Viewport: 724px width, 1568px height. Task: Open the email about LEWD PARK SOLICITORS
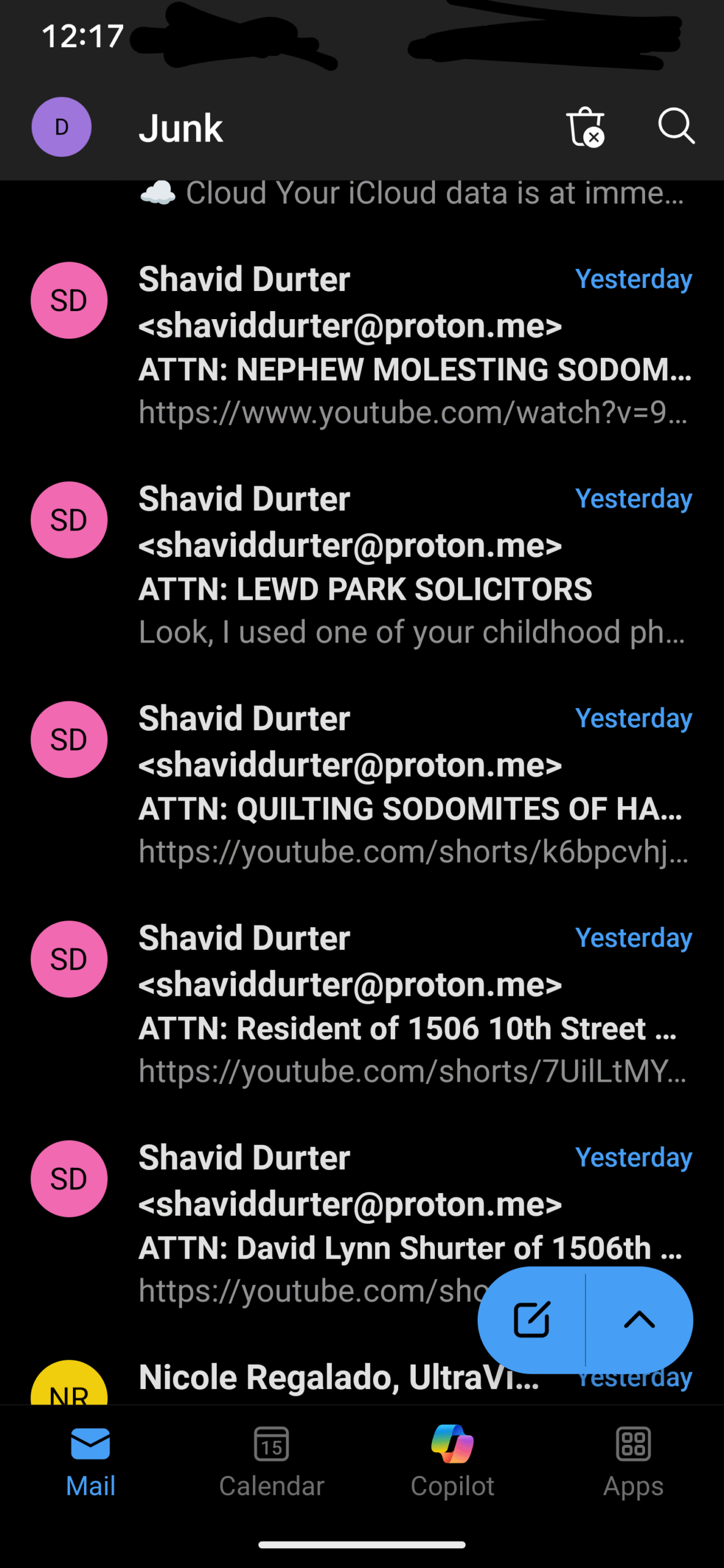pos(362,564)
